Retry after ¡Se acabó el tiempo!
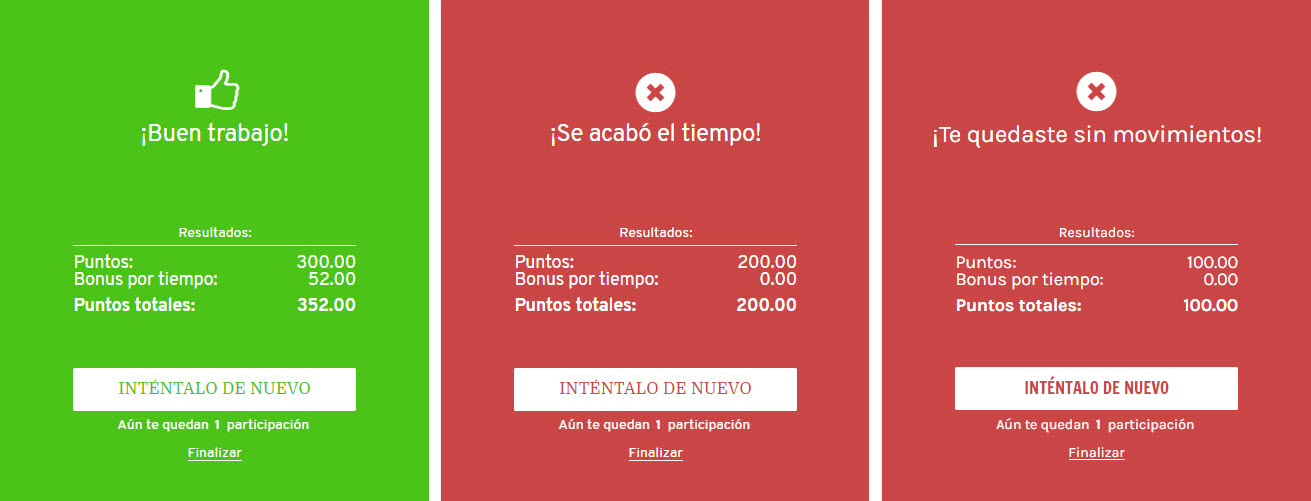Screen dimensions: 1311x501 coord(655,389)
